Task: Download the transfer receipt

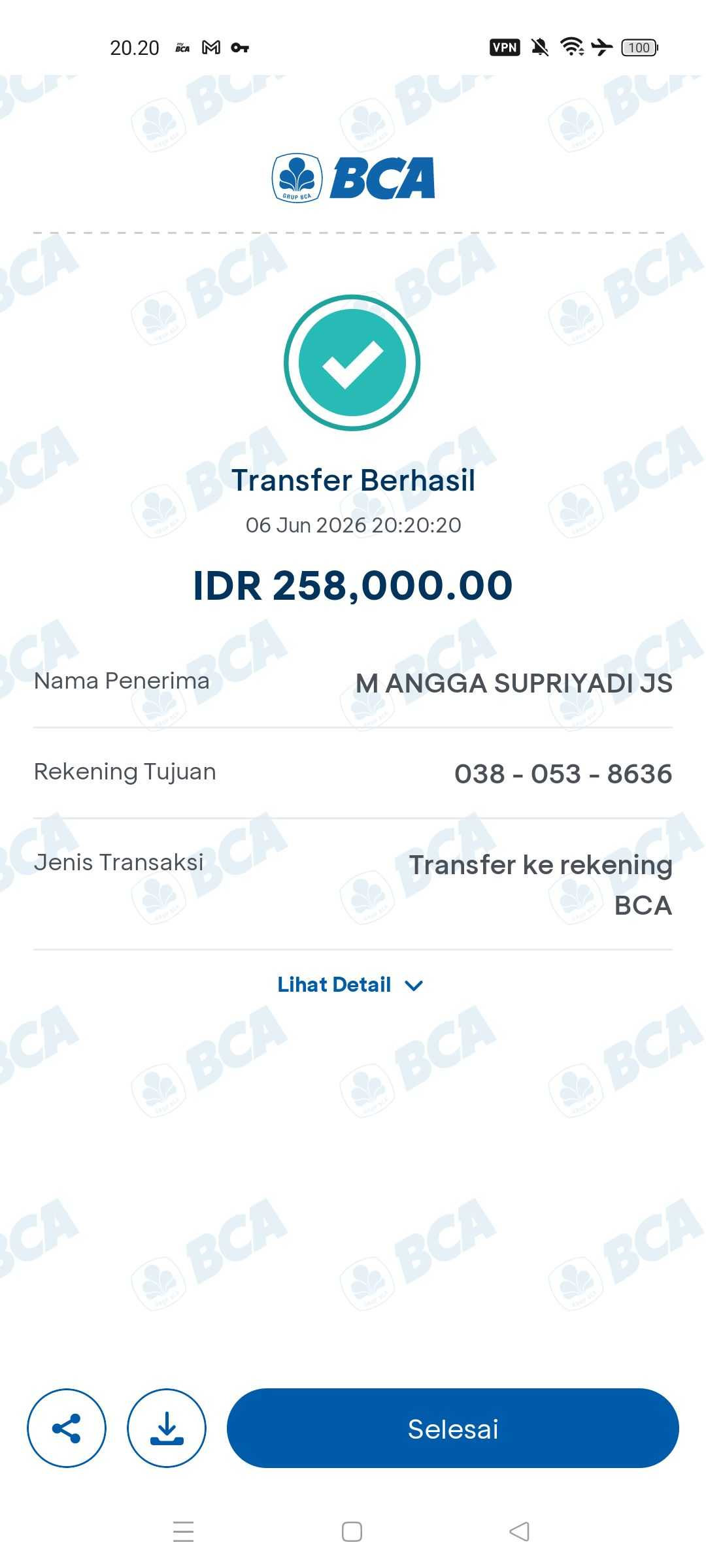Action: pos(167,1428)
